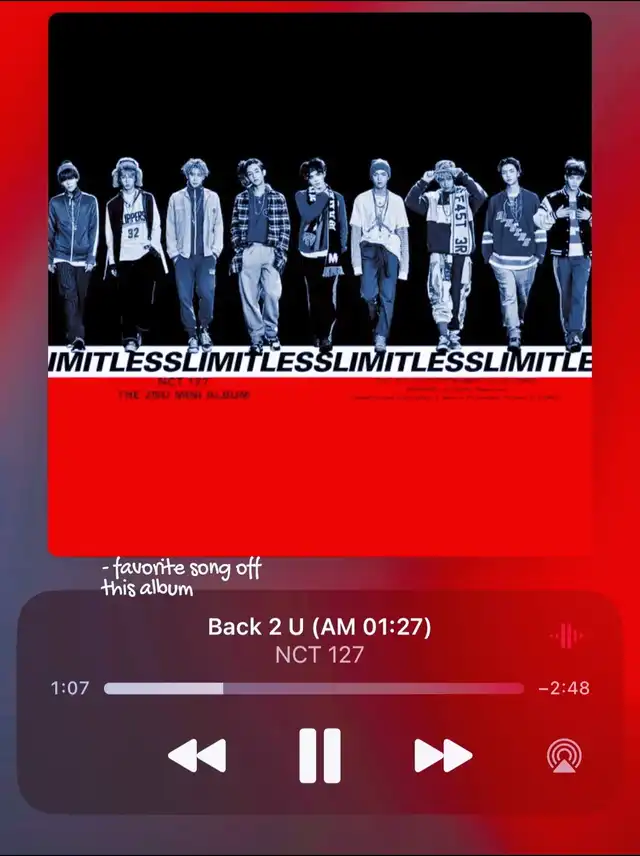Skip back to the previous track
640x856 pixels.
point(197,755)
